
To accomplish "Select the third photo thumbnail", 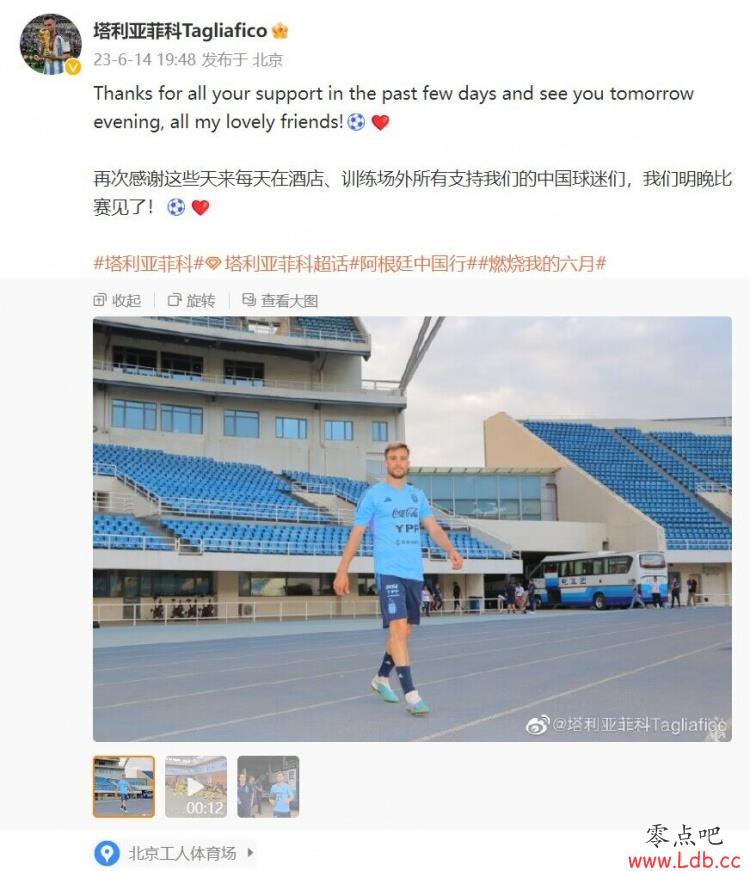I will tap(268, 786).
